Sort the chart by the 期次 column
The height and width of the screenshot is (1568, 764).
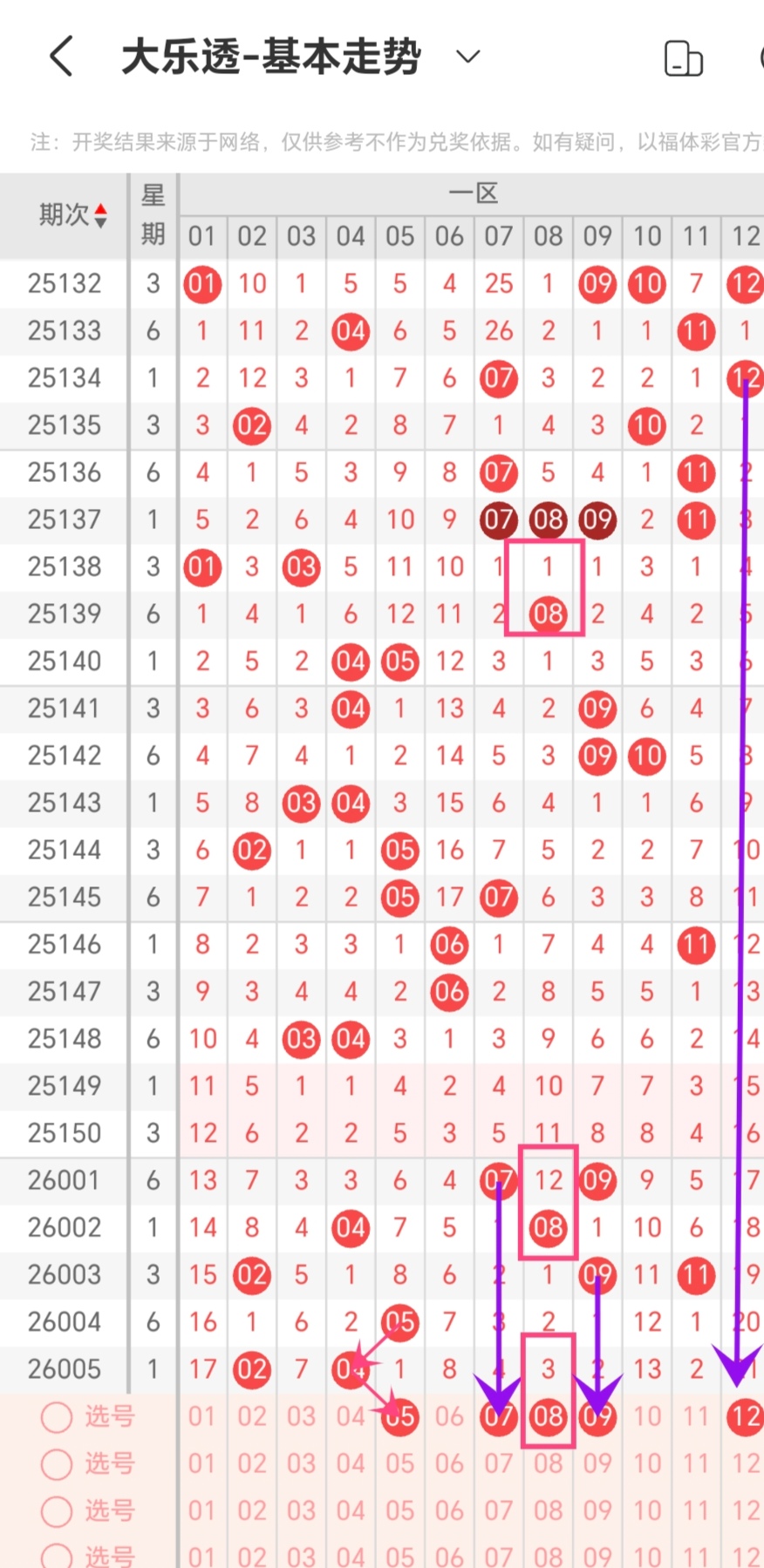pyautogui.click(x=73, y=215)
